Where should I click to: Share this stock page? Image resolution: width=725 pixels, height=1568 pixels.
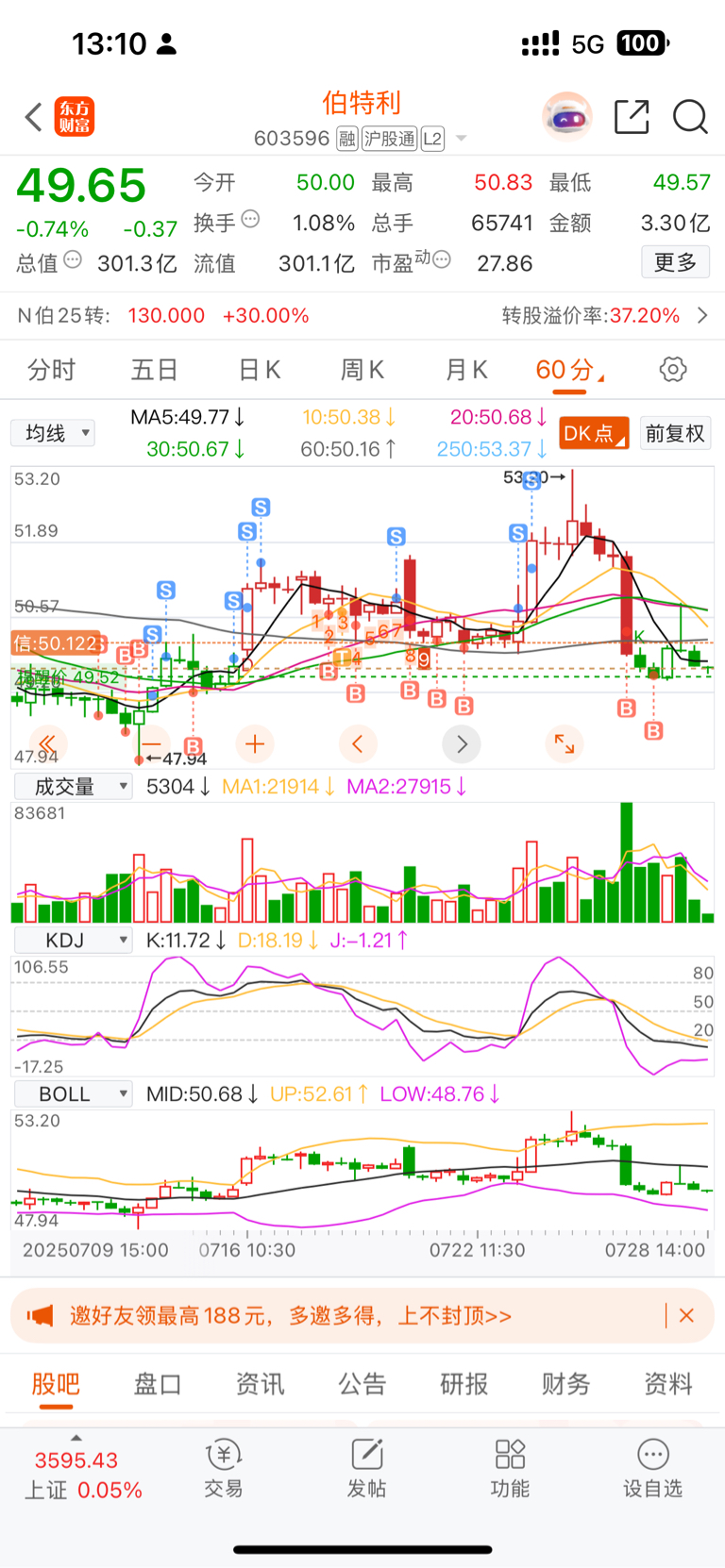coord(632,117)
